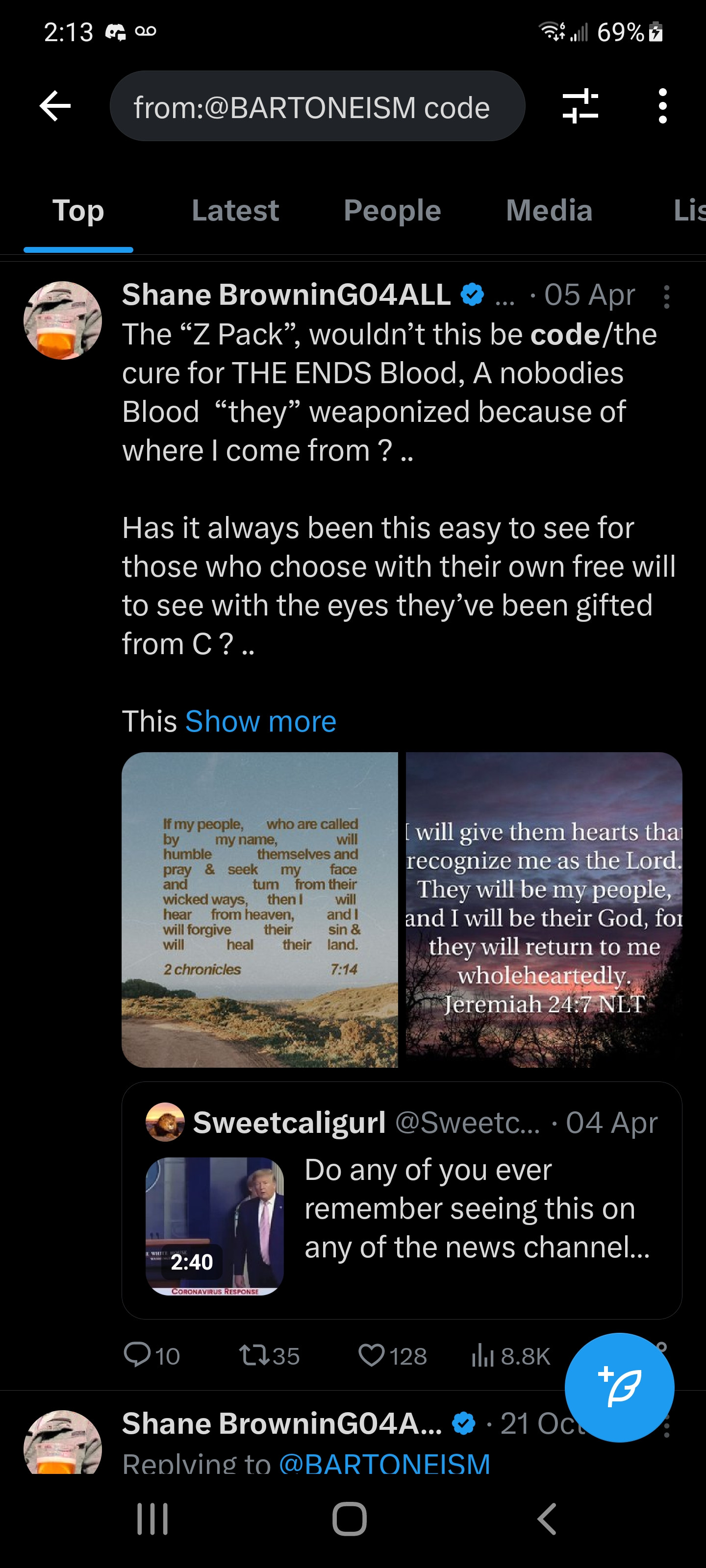Open more options for the 05 Apr post
Screen dimensions: 706x1568
click(x=666, y=297)
